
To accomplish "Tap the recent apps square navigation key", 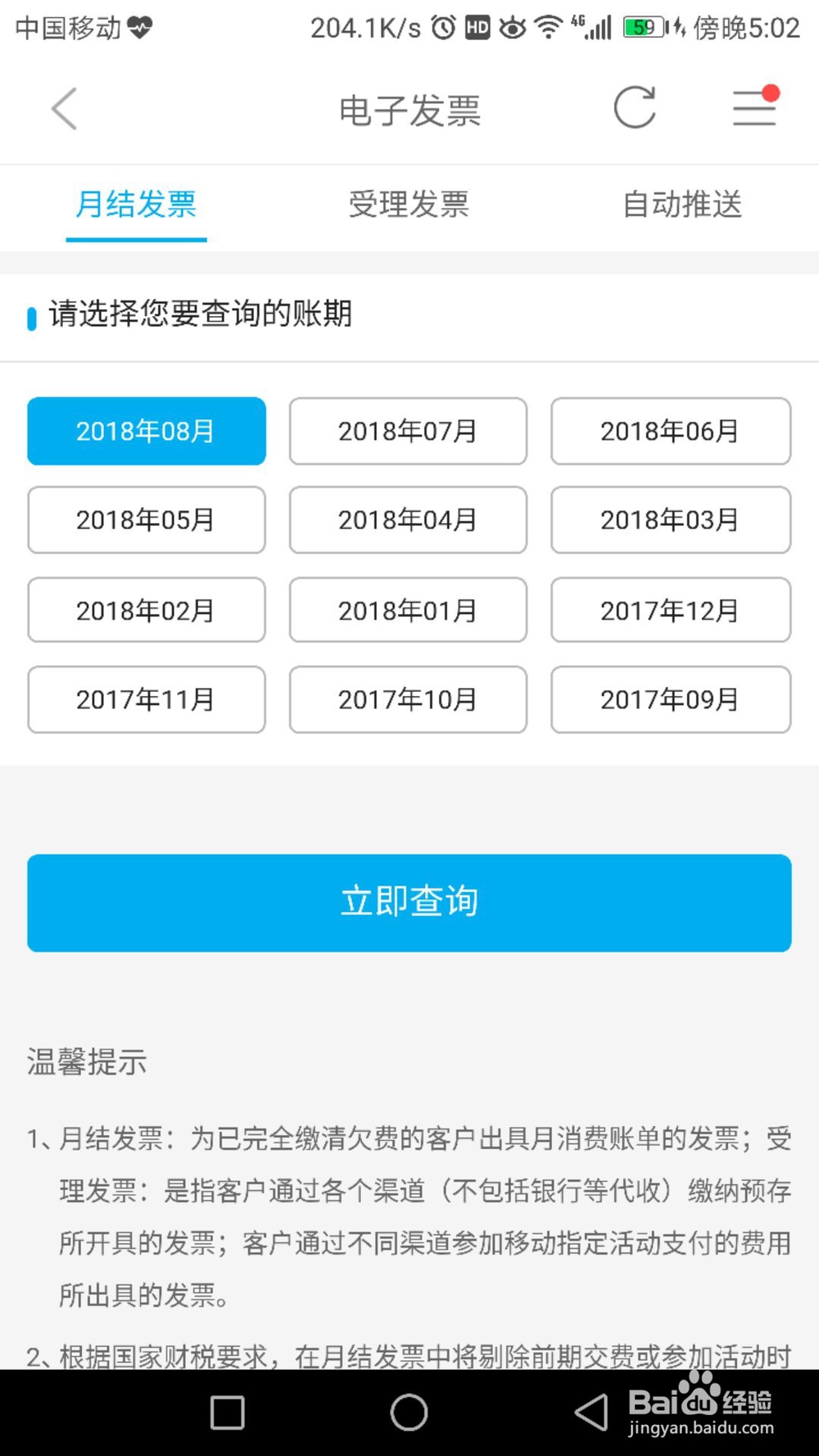I will [x=228, y=1412].
